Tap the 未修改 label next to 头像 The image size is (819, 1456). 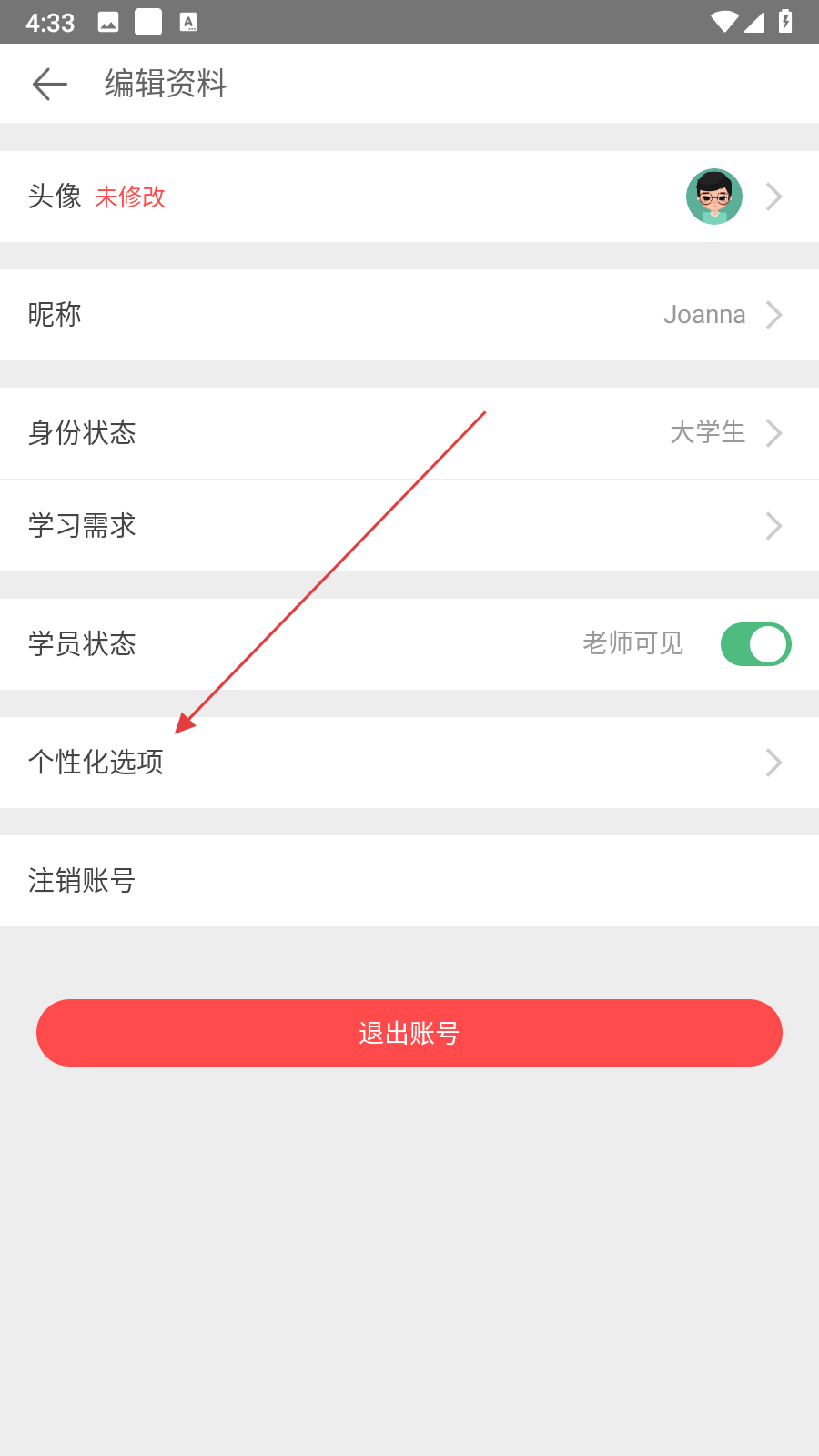129,197
